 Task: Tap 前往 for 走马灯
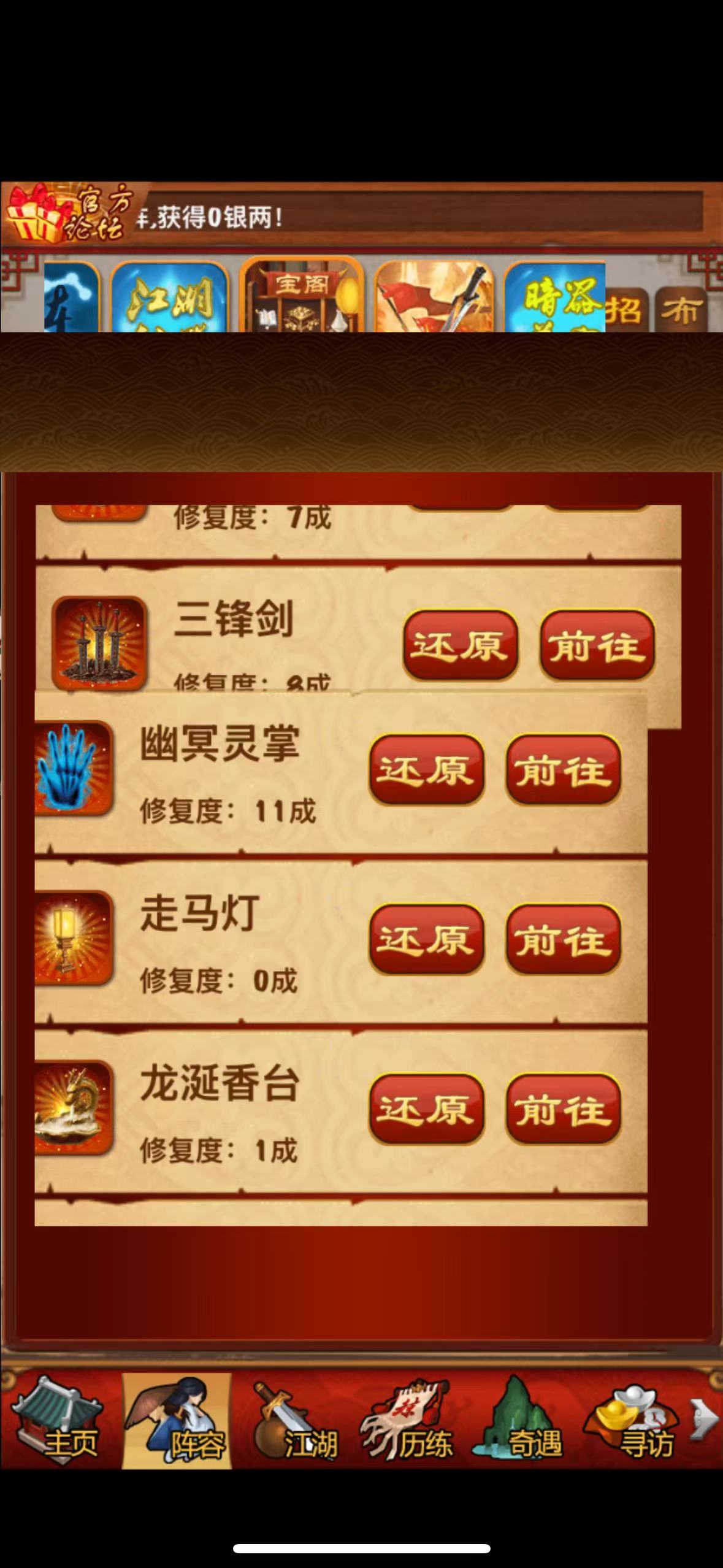coord(563,939)
